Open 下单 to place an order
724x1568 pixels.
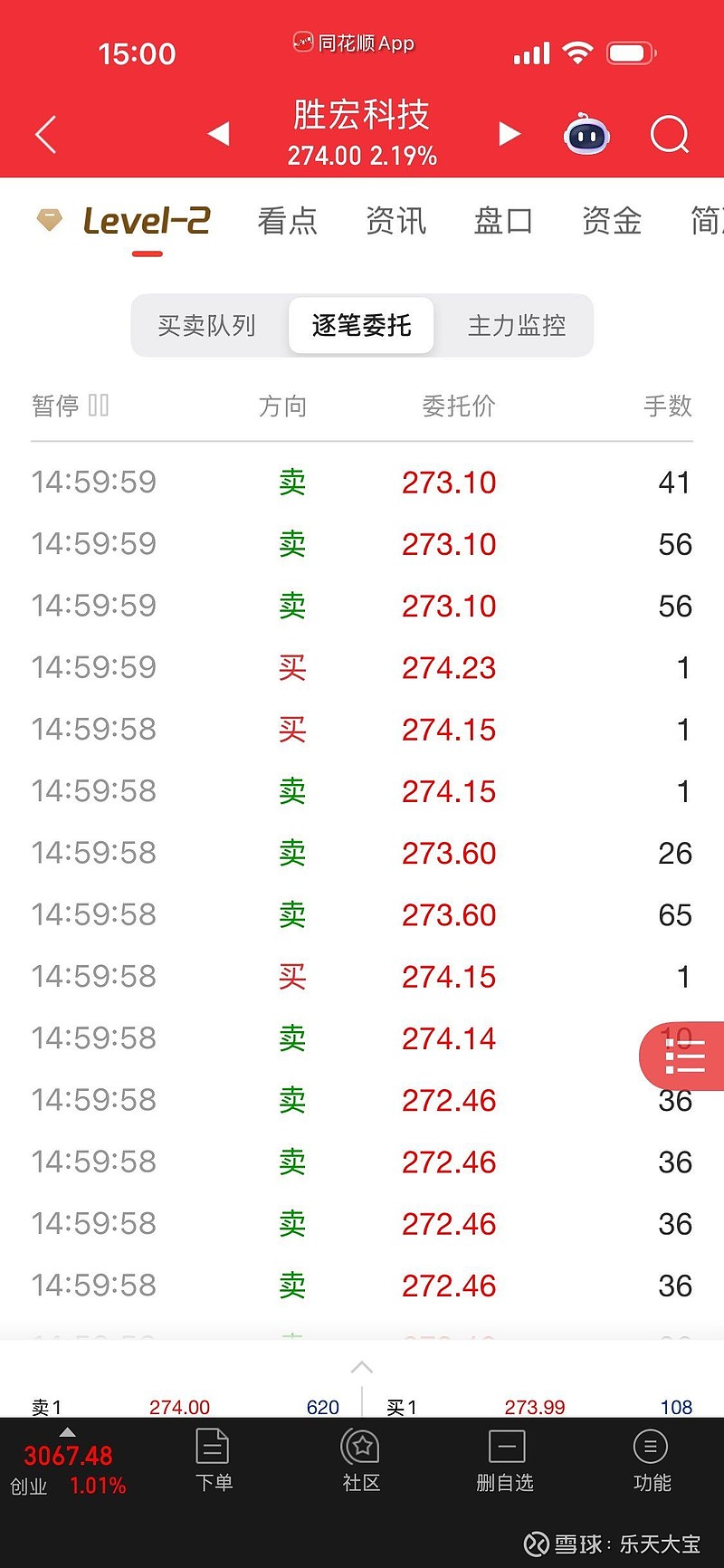point(214,1459)
